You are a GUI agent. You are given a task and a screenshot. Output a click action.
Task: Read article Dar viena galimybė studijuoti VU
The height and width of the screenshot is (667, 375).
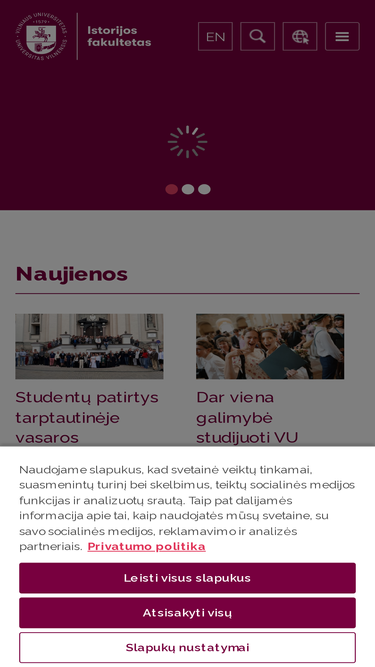247,417
